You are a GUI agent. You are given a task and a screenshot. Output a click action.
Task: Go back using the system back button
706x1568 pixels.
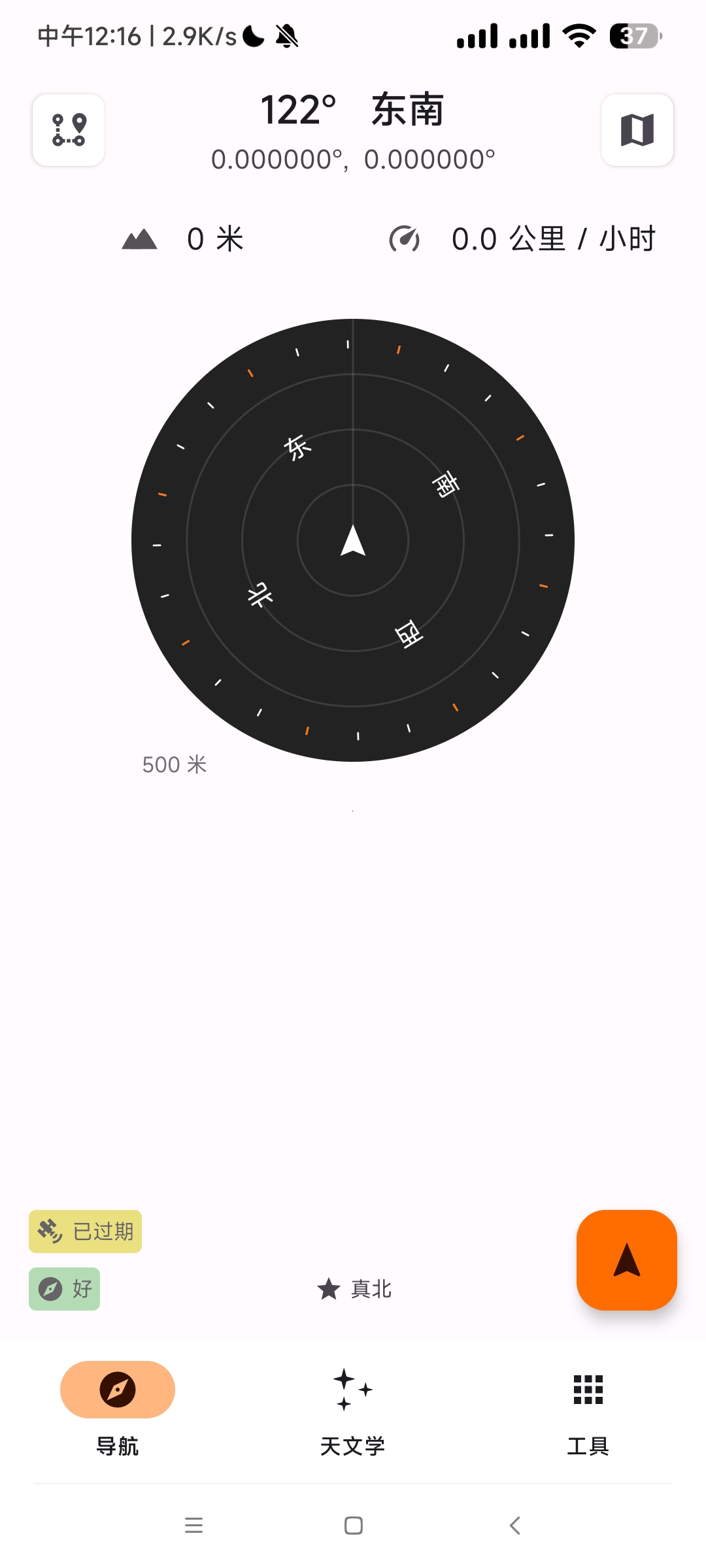[514, 1526]
